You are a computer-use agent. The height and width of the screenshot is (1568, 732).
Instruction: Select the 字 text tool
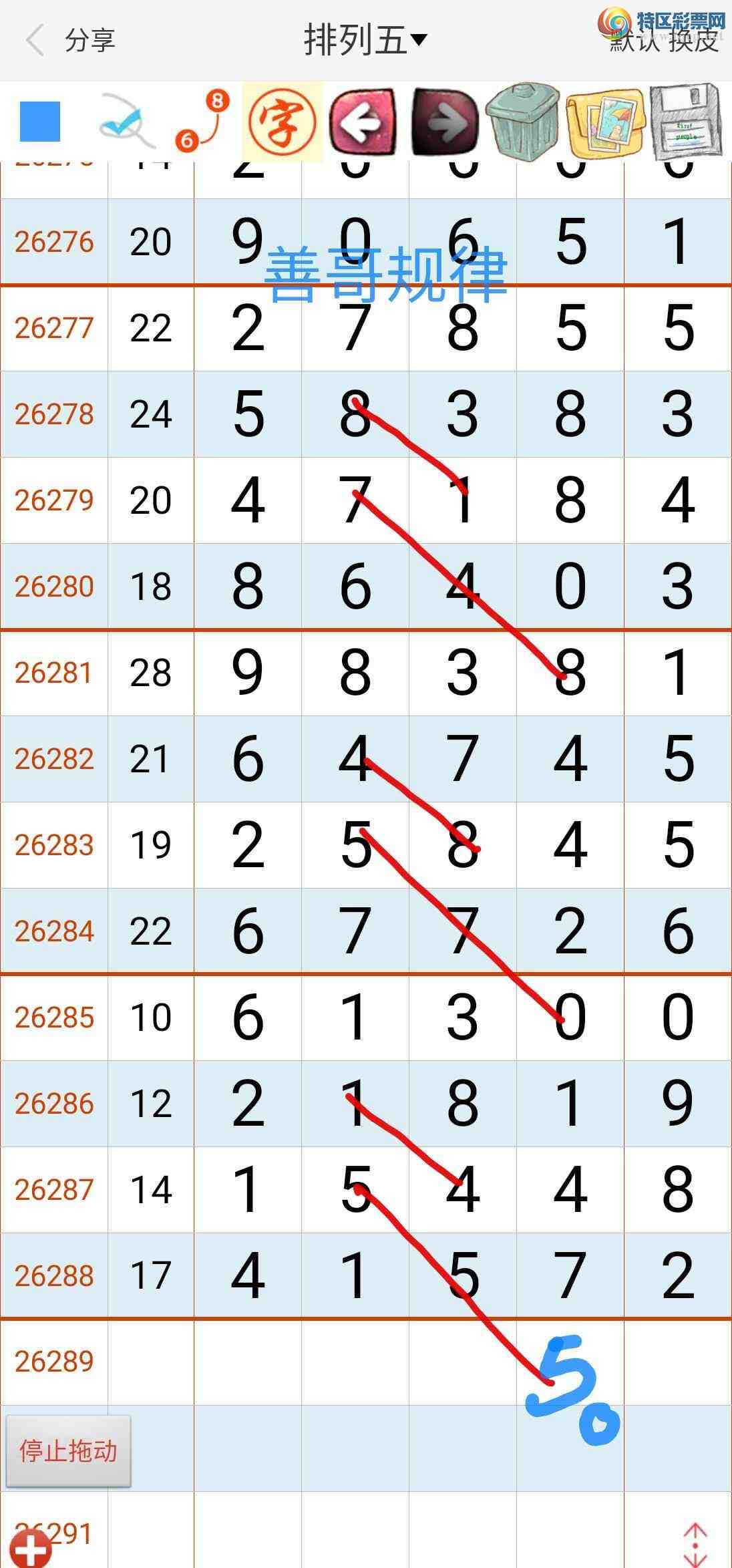(282, 122)
